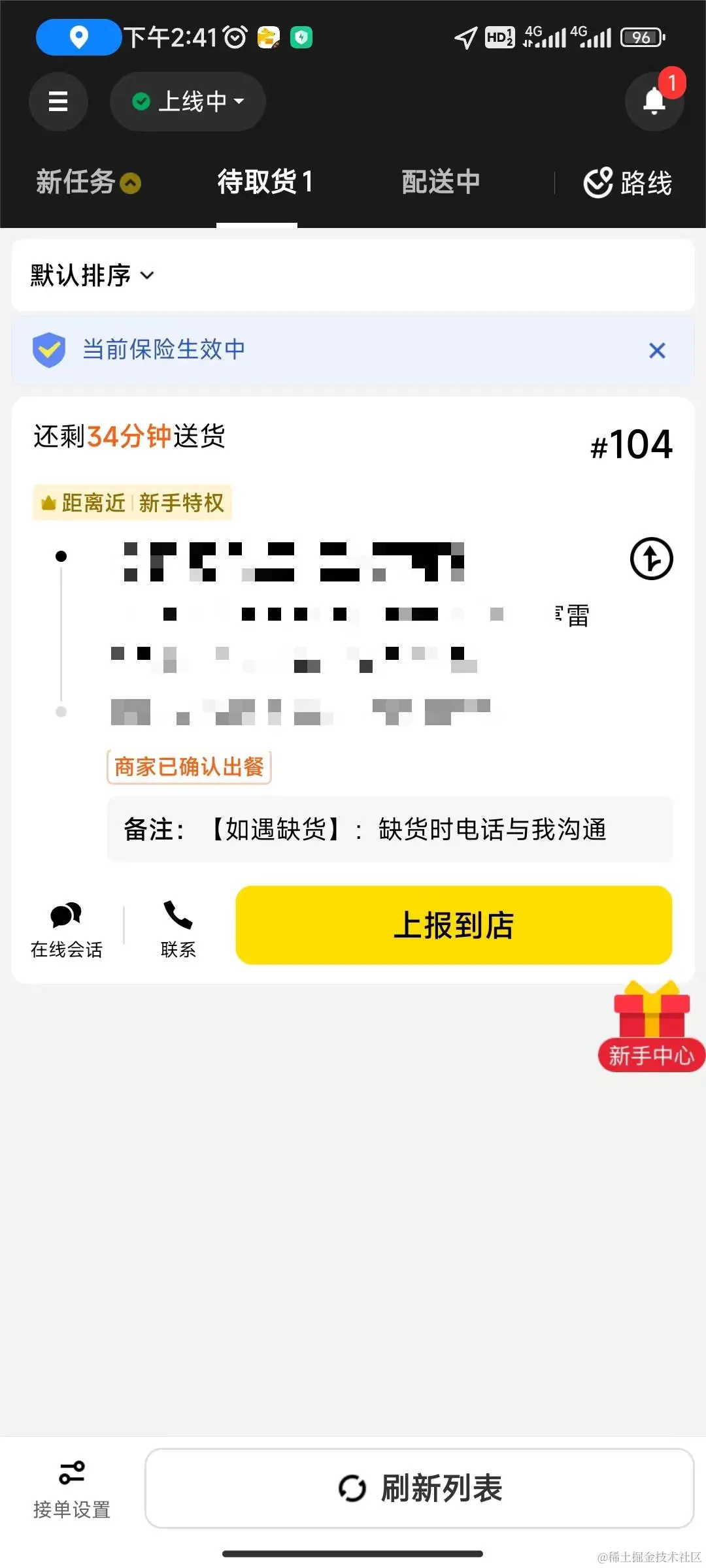The width and height of the screenshot is (706, 1568).
Task: Tap 联系 phone contact button
Action: (178, 929)
